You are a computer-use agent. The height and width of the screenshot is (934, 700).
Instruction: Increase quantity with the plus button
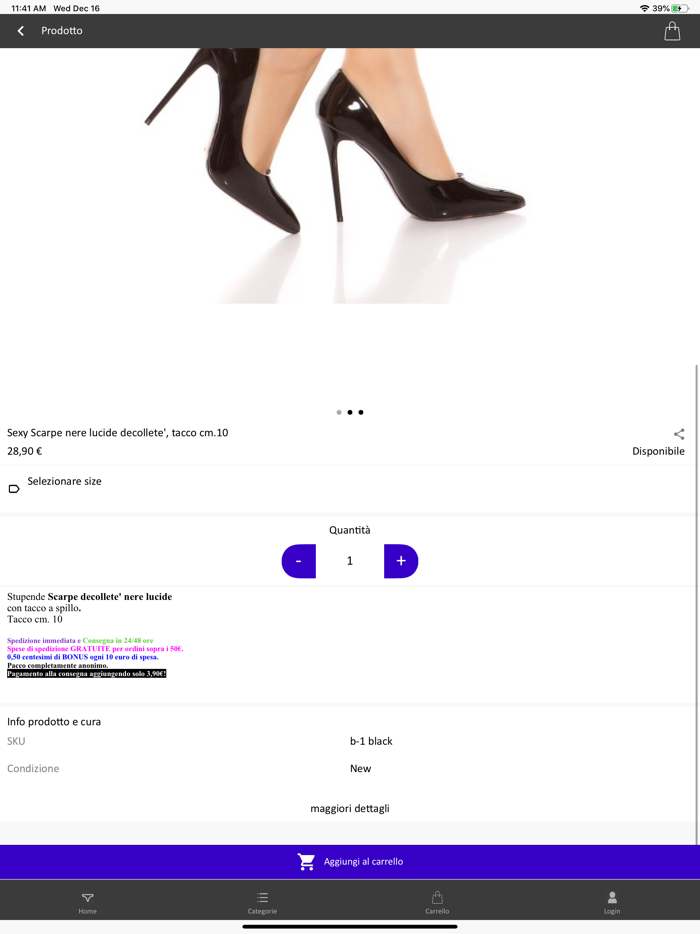coord(401,561)
